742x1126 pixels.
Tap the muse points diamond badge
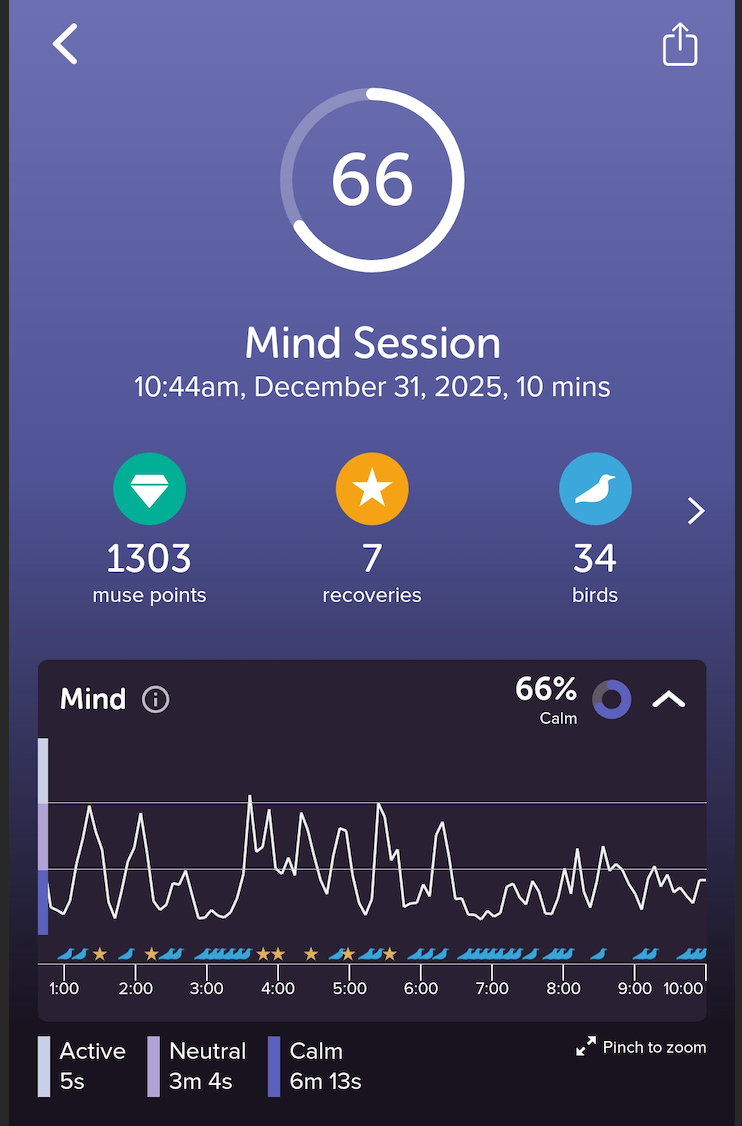[149, 489]
